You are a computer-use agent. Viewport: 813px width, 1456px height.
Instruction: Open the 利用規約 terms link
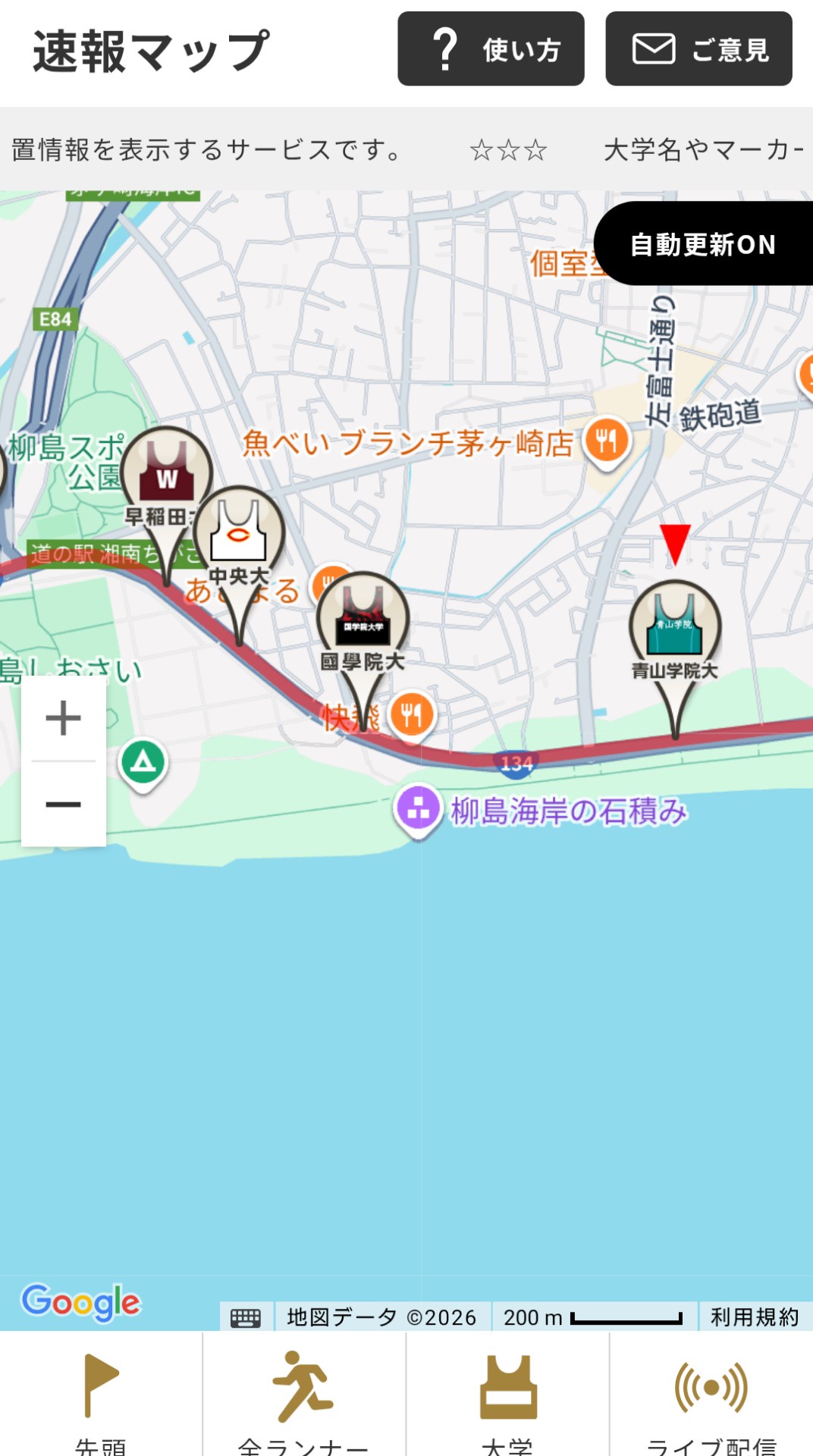point(755,1317)
